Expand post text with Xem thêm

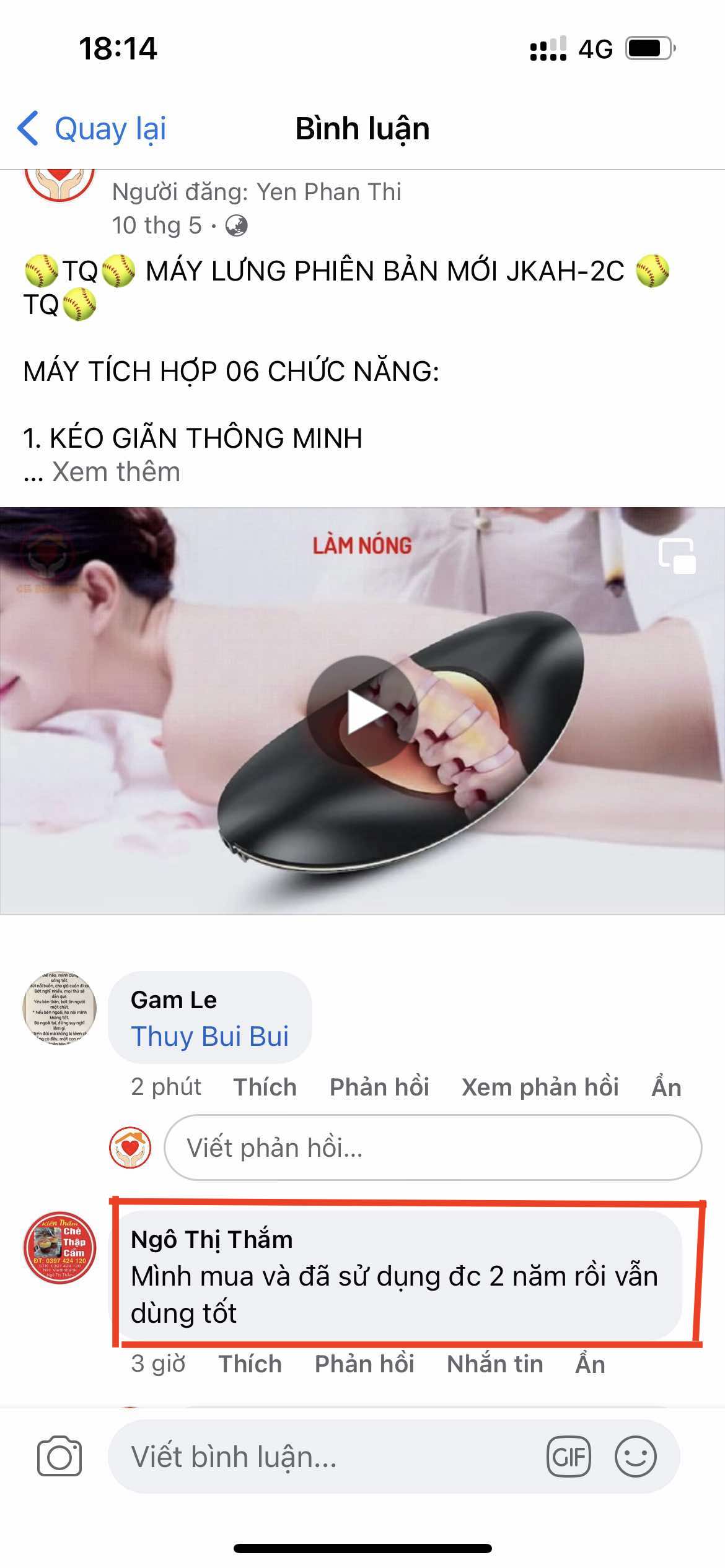tap(116, 472)
